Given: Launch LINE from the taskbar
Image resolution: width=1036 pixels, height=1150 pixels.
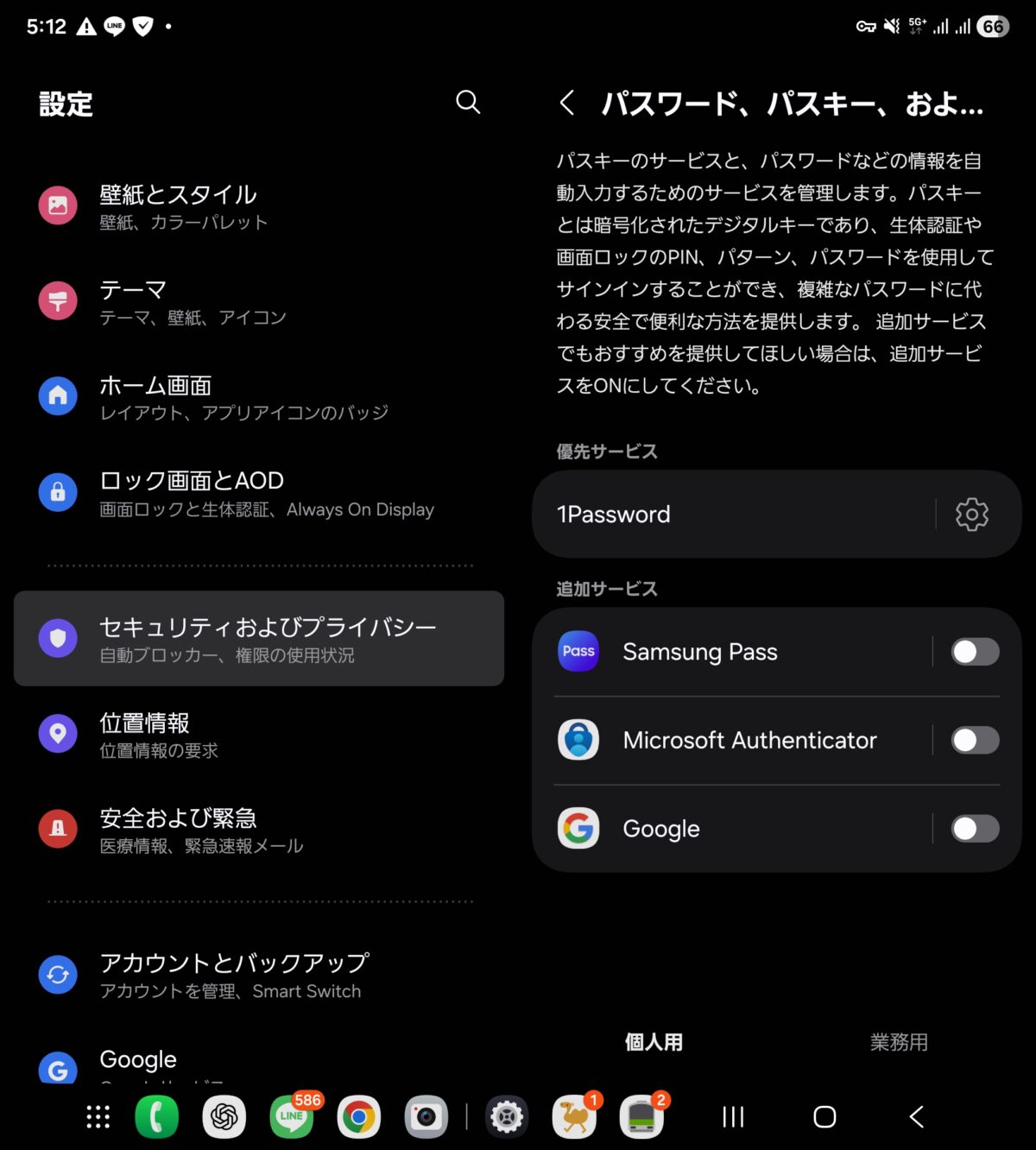Looking at the screenshot, I should click(292, 1117).
